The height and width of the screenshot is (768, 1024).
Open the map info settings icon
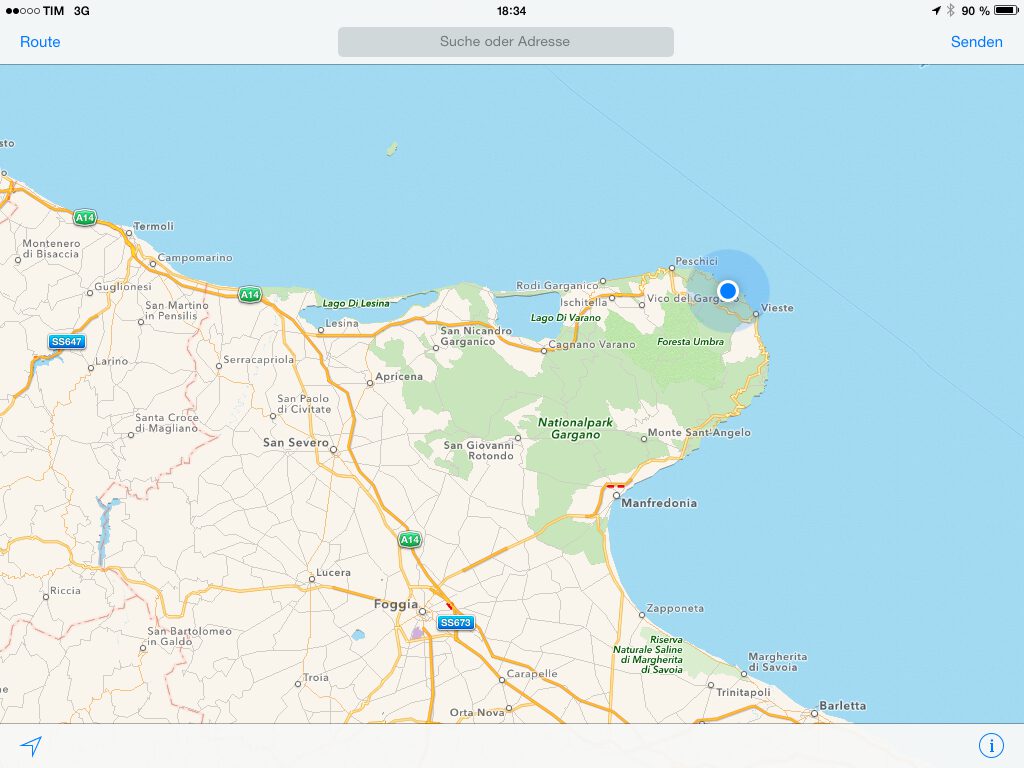[x=991, y=745]
